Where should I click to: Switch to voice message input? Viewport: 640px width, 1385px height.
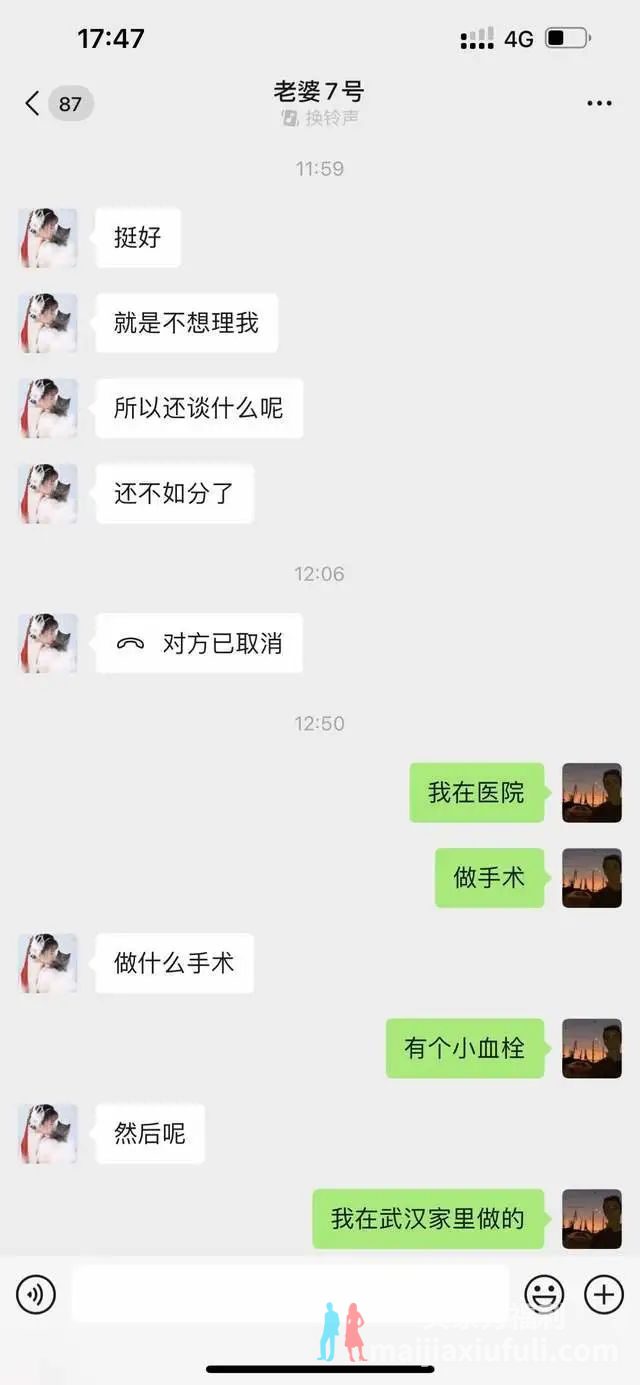click(x=36, y=1295)
